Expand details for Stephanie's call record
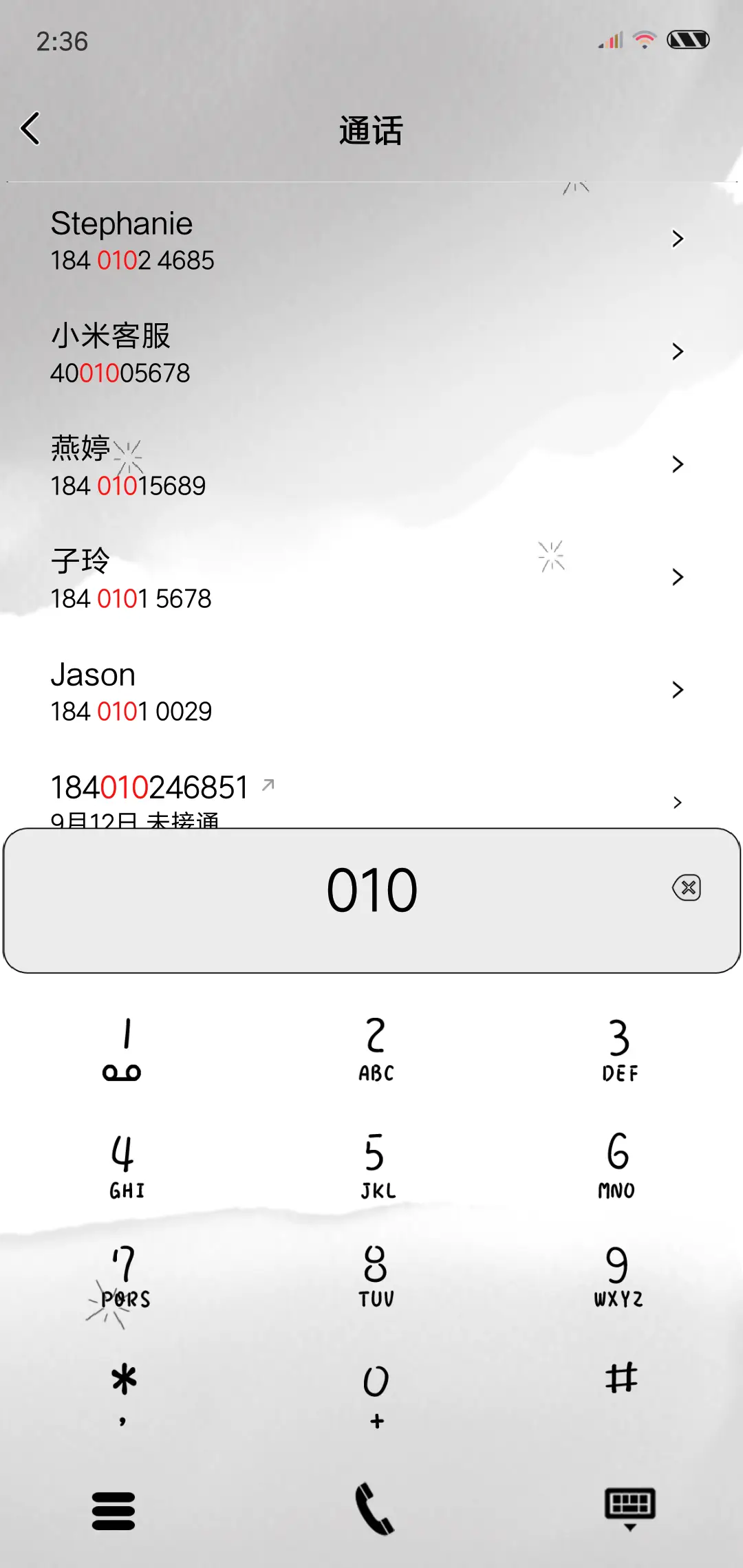This screenshot has width=743, height=1568. tap(676, 239)
